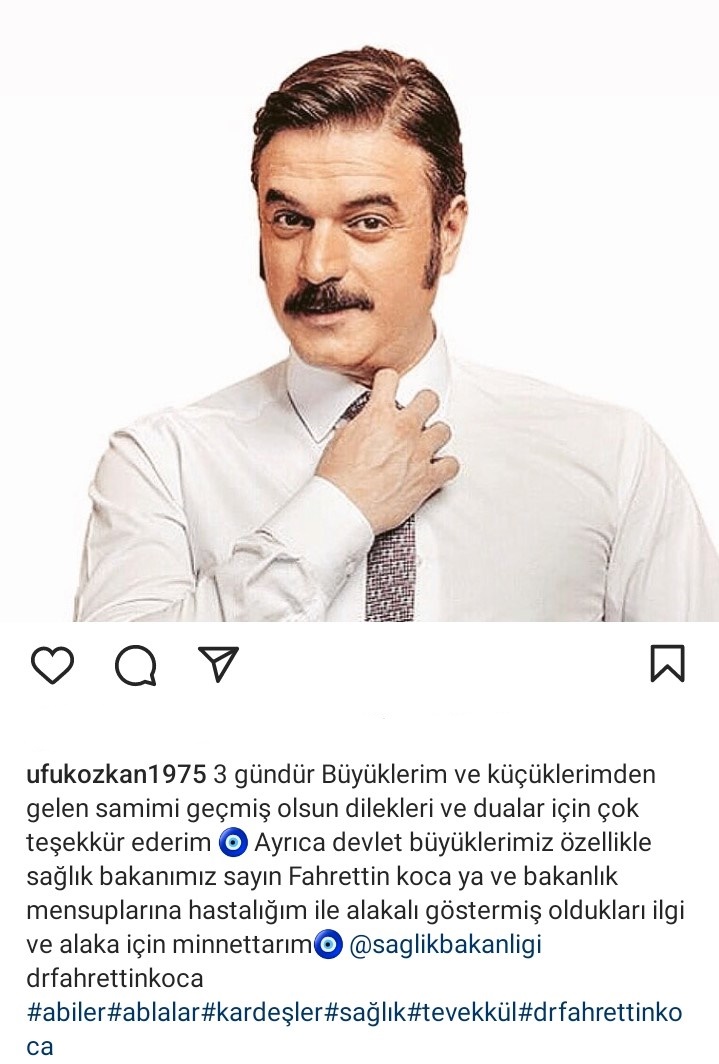Like this post with the heart icon

52,665
